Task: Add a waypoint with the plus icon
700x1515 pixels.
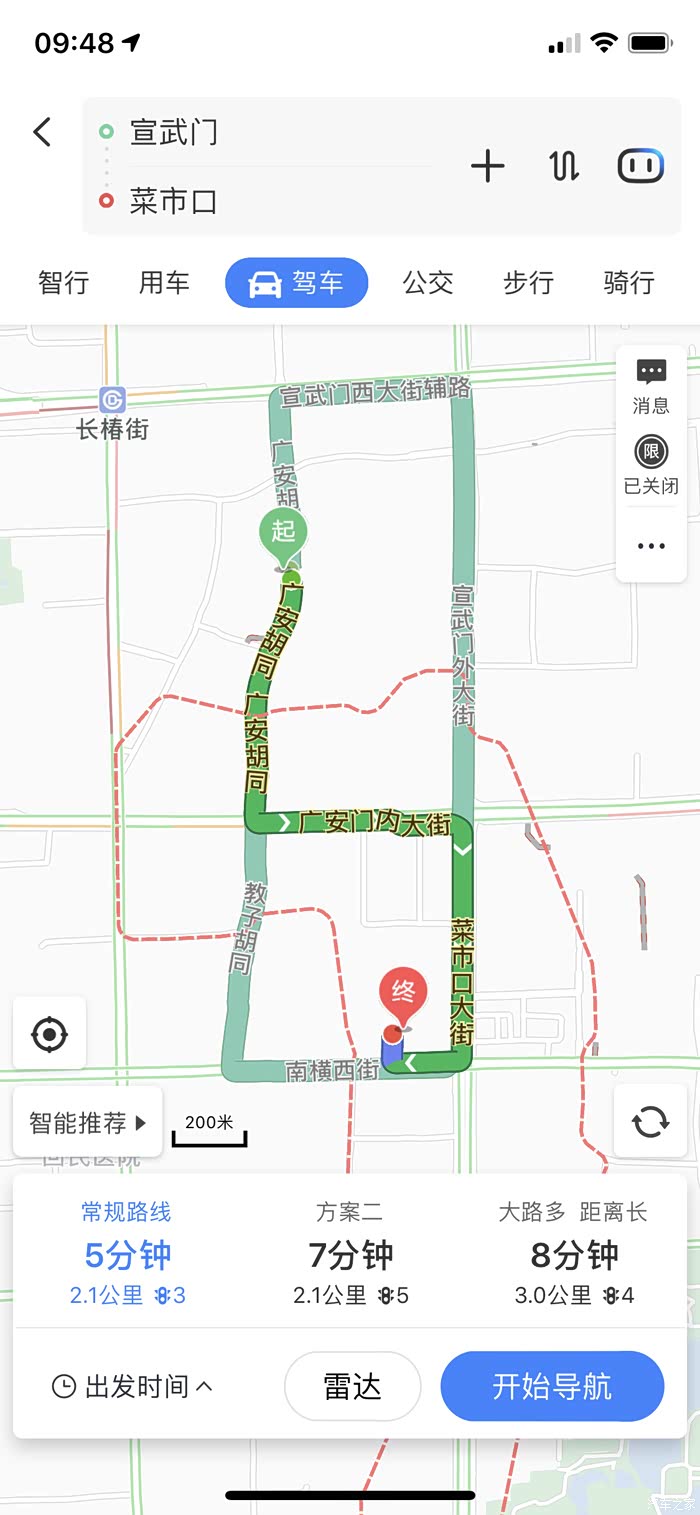Action: coord(488,166)
